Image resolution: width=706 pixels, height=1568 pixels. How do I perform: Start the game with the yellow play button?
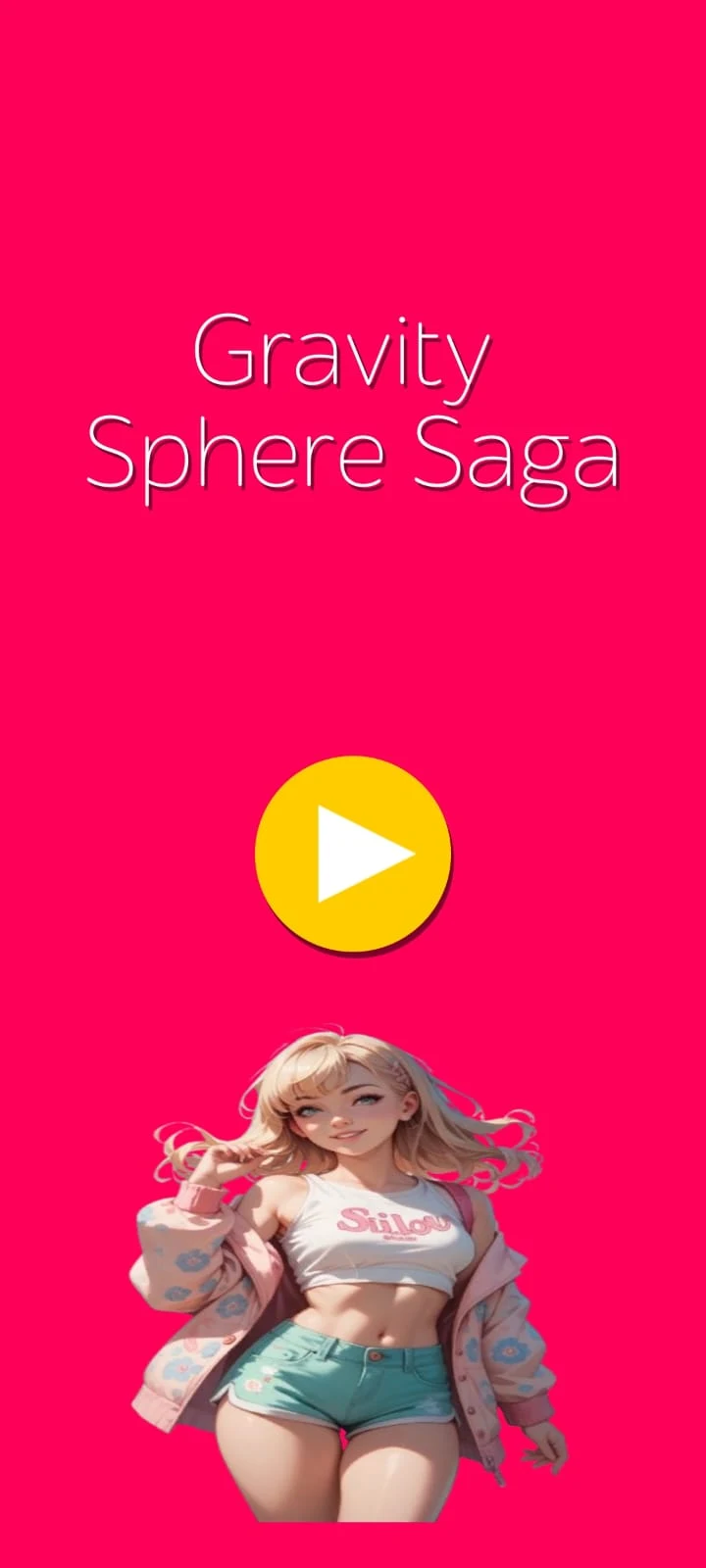pos(353,854)
